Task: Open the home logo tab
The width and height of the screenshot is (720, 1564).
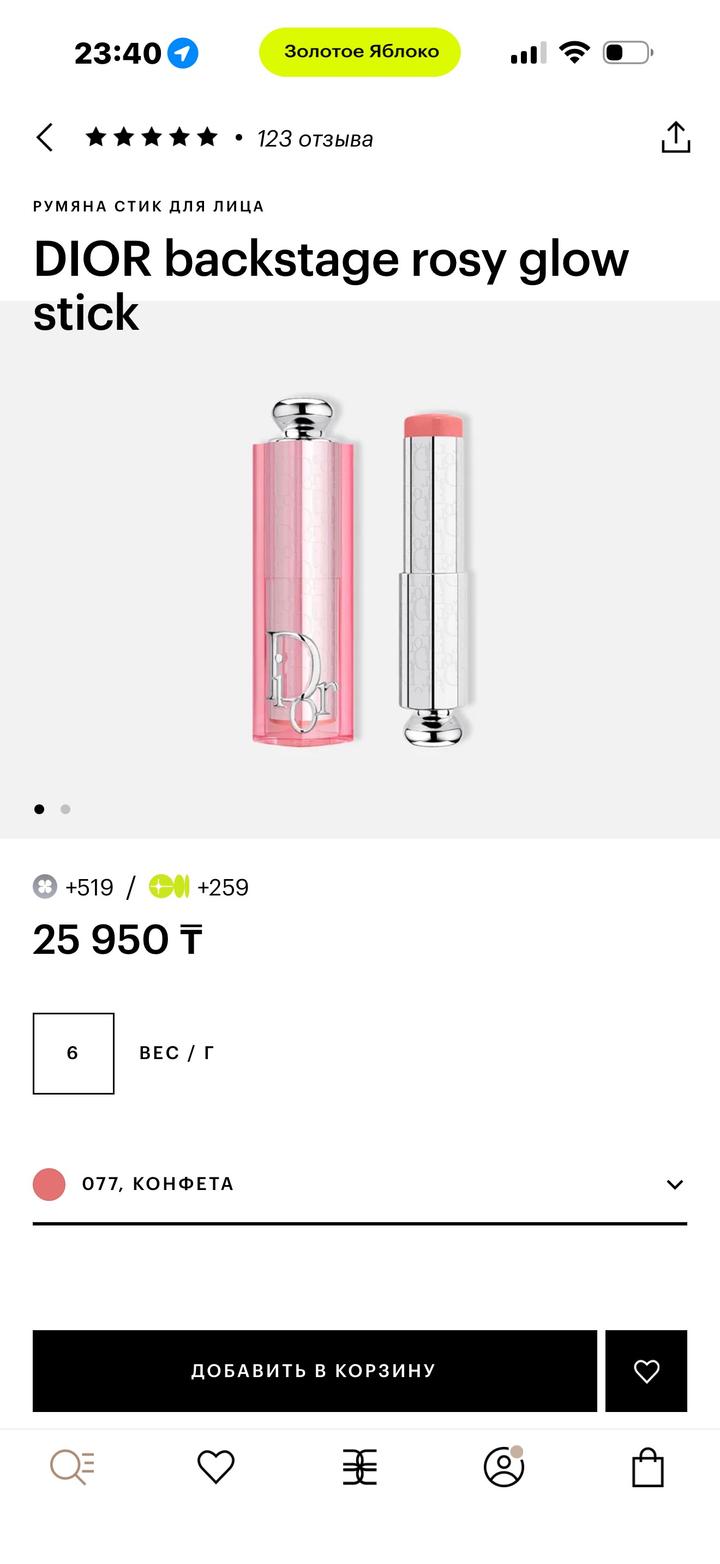Action: 360,1467
